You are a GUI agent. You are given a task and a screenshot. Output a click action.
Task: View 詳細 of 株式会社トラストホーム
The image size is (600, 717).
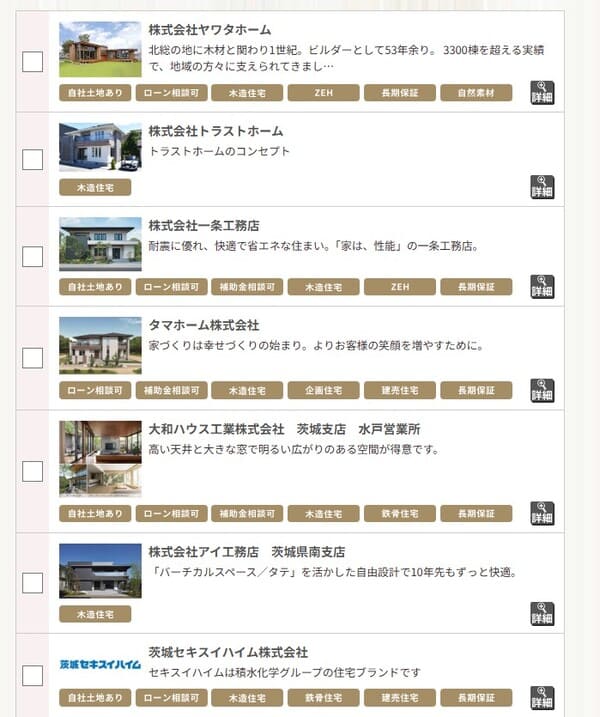pos(542,187)
